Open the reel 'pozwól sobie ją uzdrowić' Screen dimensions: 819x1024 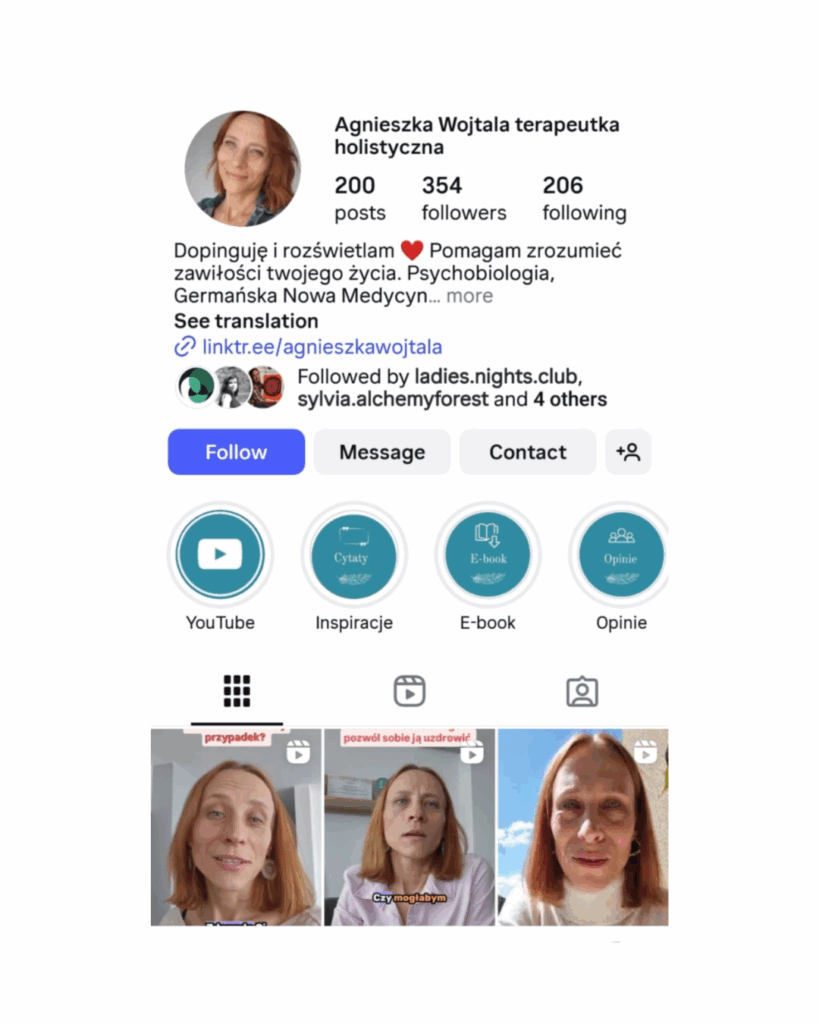pyautogui.click(x=409, y=828)
